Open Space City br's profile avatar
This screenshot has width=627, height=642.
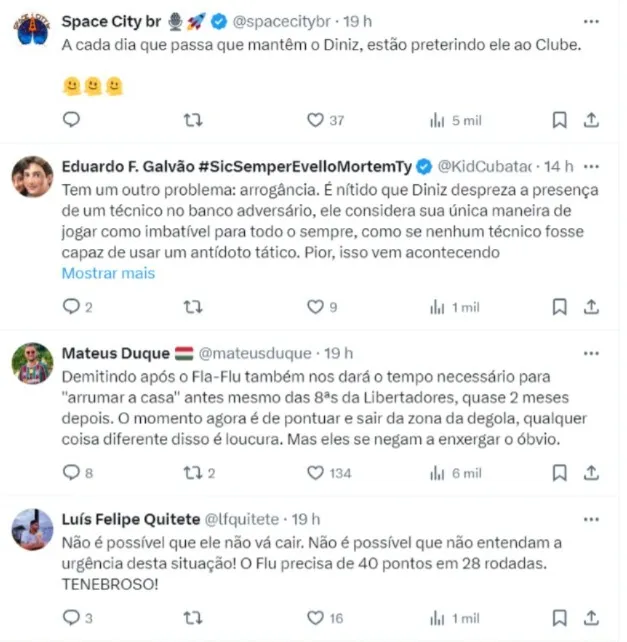(x=32, y=30)
